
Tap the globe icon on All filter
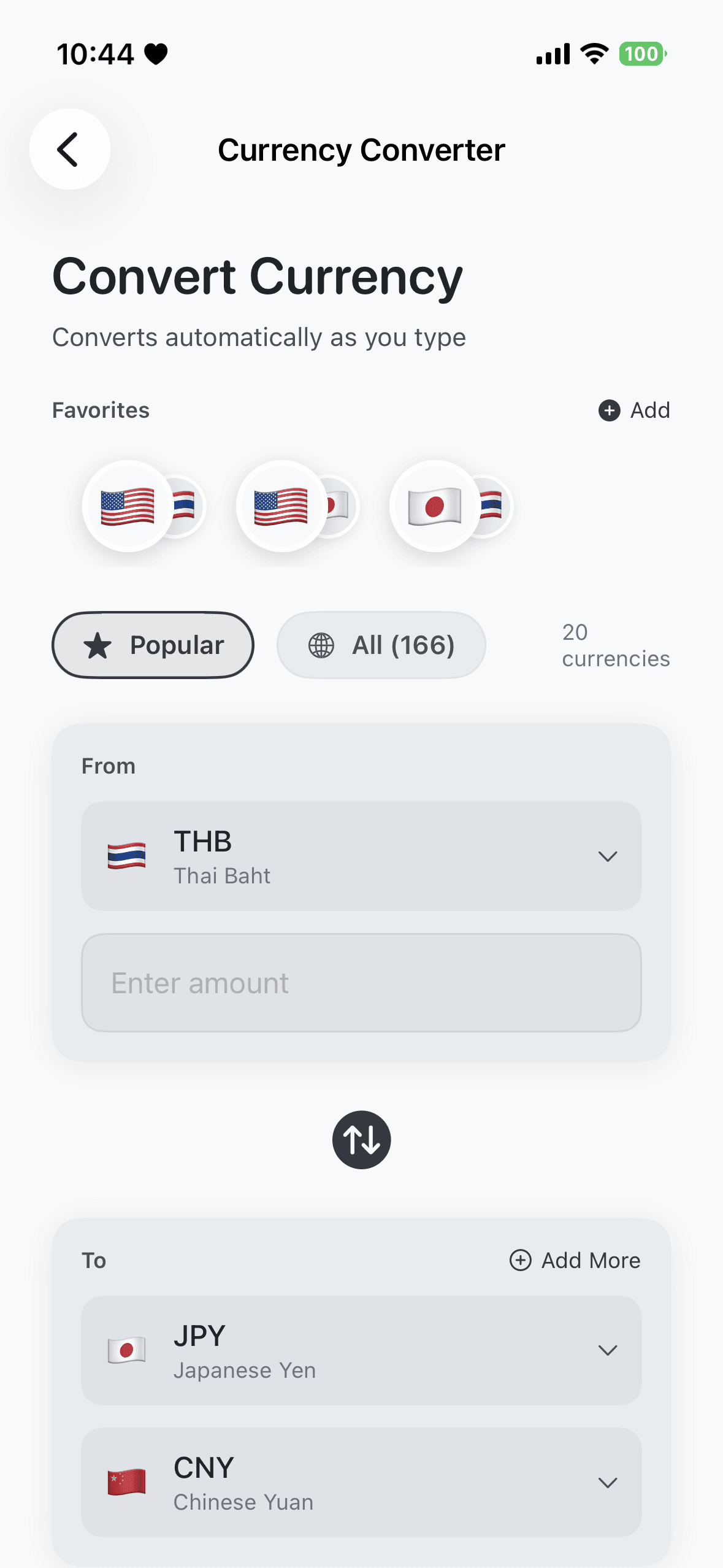pyautogui.click(x=321, y=645)
